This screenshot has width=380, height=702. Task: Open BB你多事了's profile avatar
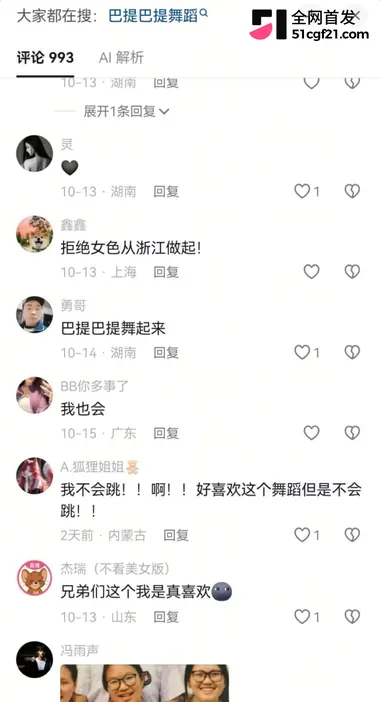coord(34,395)
